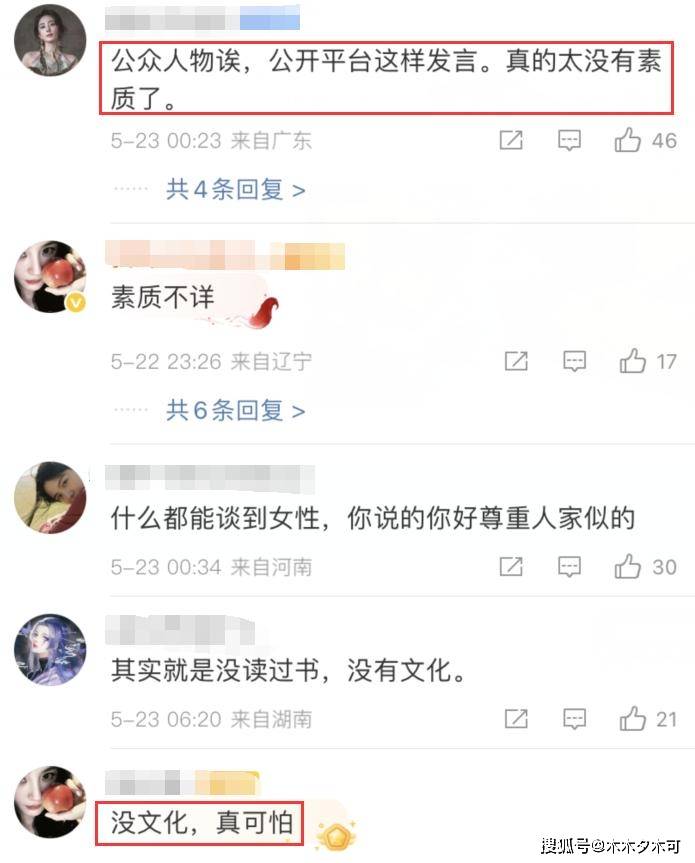
Task: Open avatar of the 河南 commenter
Action: tap(50, 497)
